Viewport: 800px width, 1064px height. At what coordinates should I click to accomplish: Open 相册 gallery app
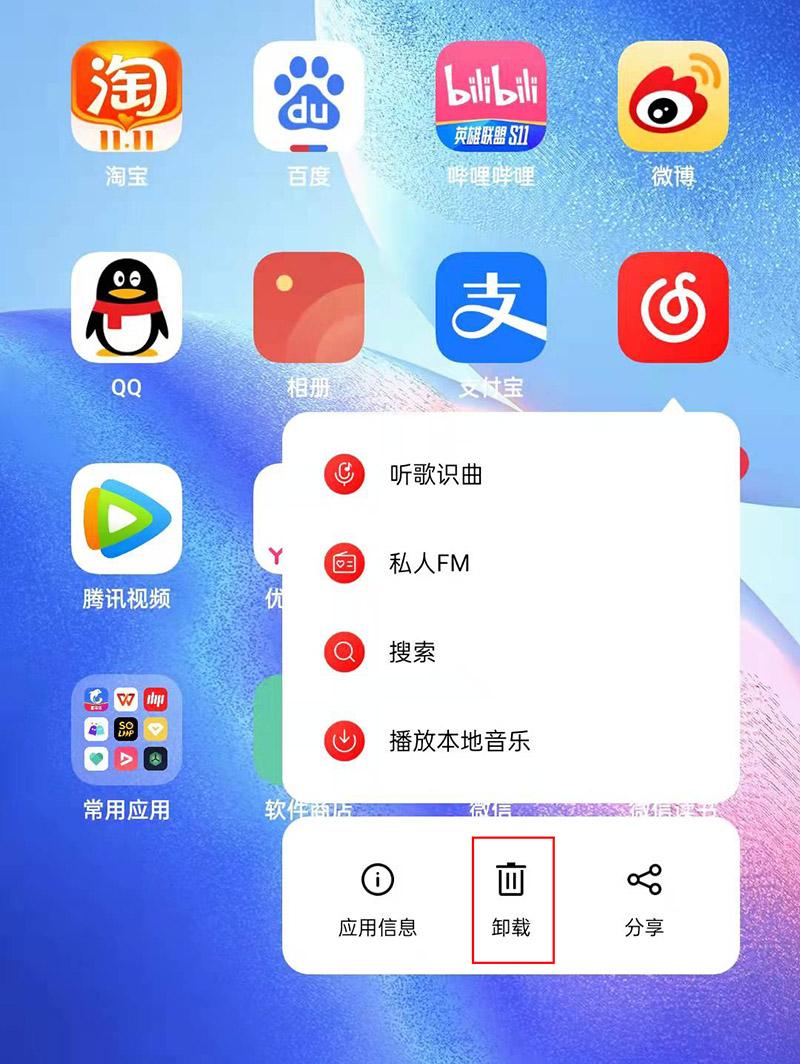coord(308,307)
